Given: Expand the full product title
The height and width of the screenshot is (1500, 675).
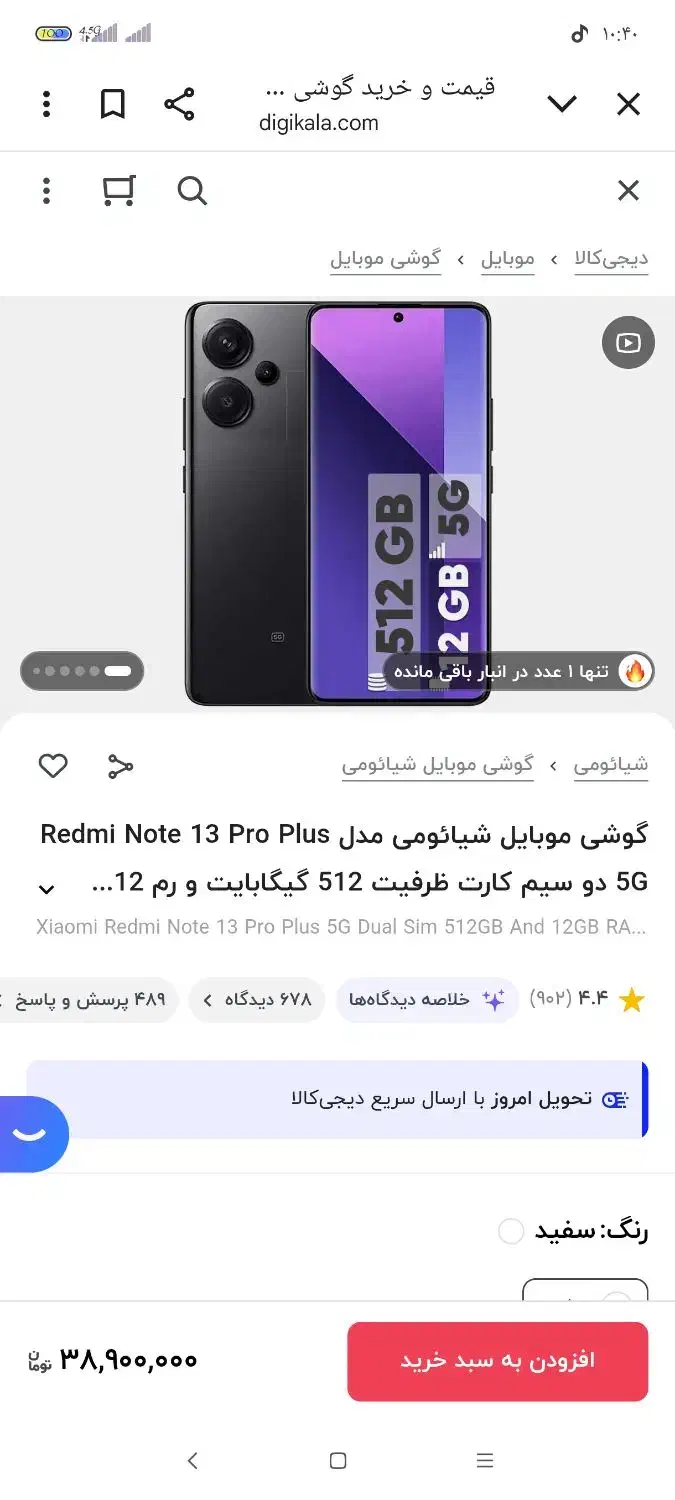Looking at the screenshot, I should pos(46,888).
